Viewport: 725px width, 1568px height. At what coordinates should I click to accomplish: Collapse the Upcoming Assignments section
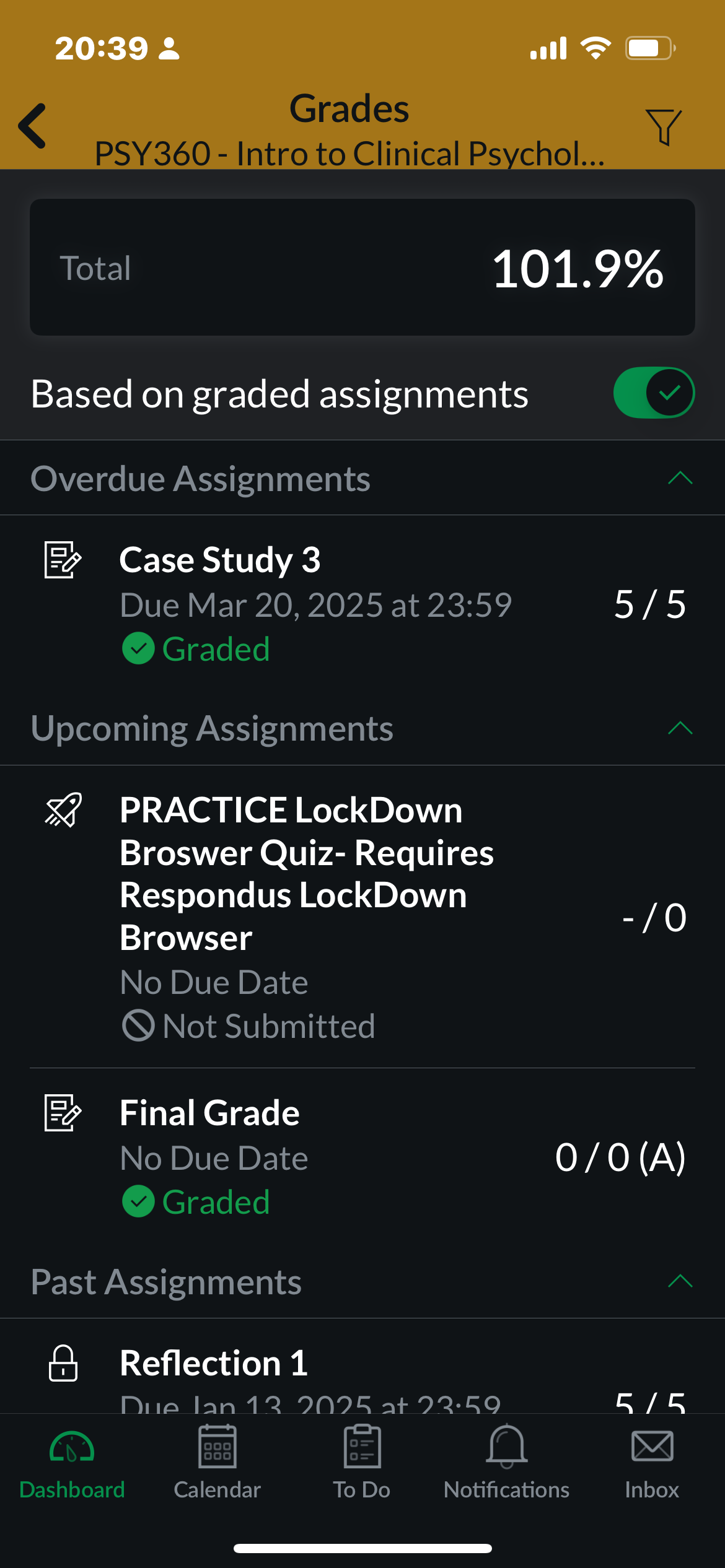click(x=680, y=728)
